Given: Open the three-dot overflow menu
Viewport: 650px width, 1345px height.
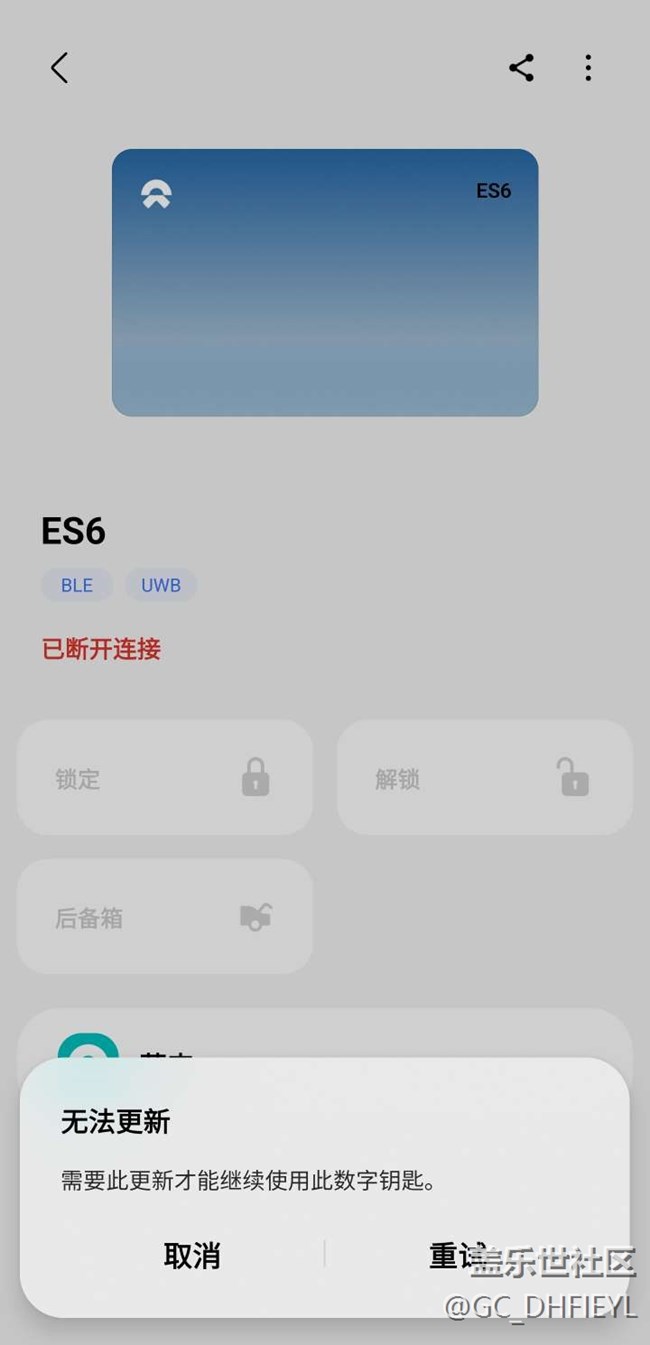Looking at the screenshot, I should (x=588, y=68).
